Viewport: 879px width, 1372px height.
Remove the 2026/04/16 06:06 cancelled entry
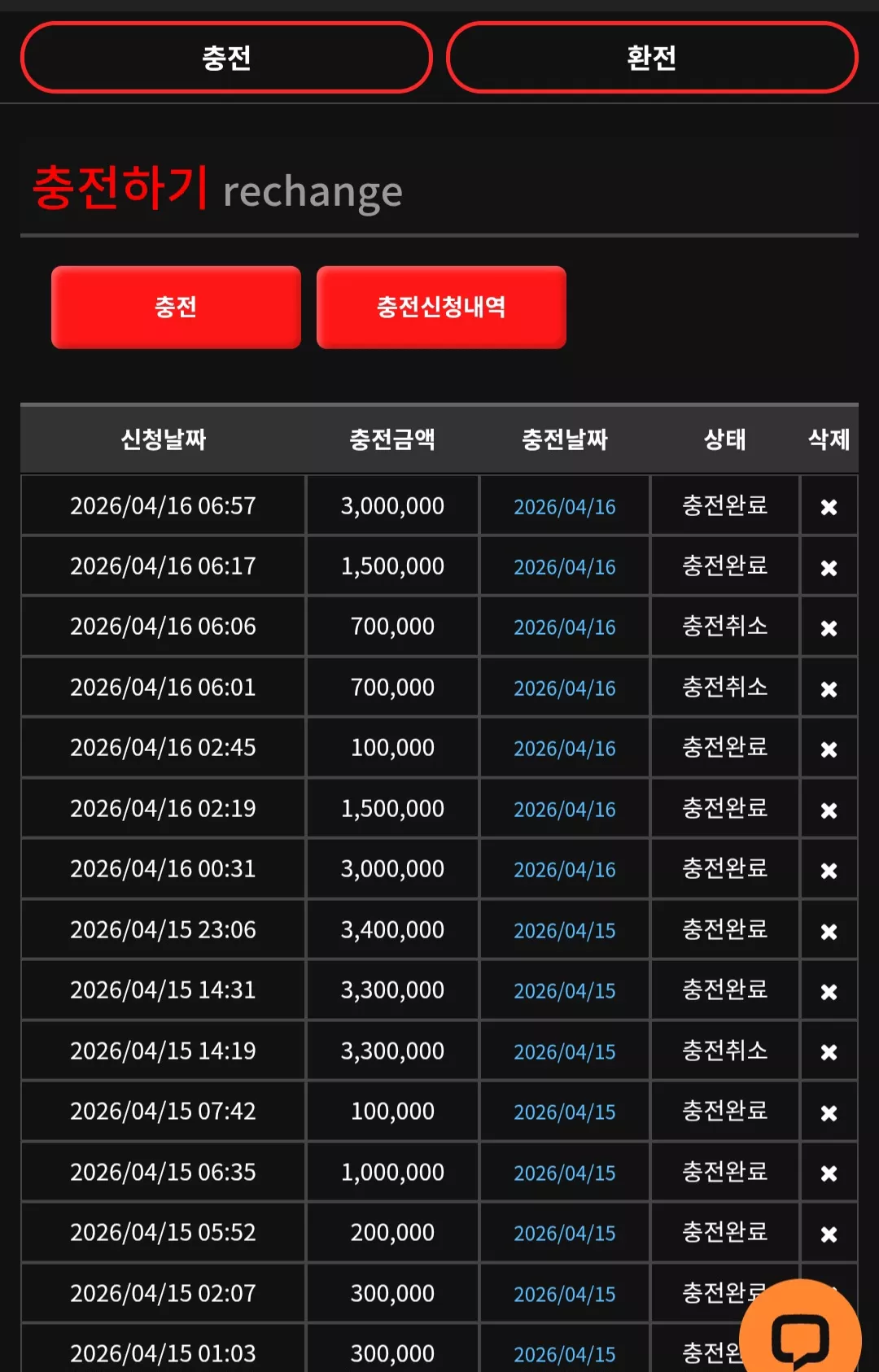coord(829,628)
